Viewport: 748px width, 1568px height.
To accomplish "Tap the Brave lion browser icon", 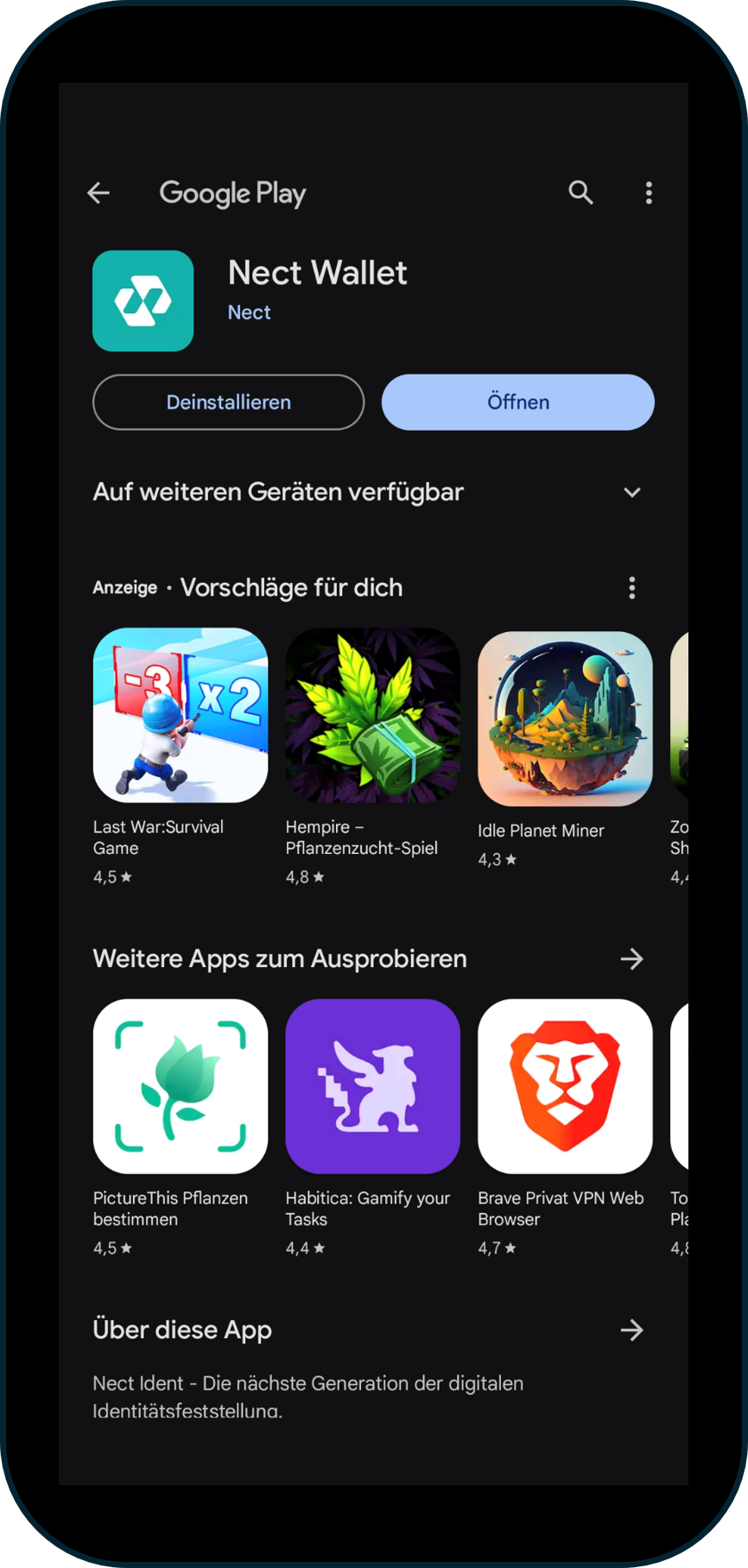I will coord(564,1087).
